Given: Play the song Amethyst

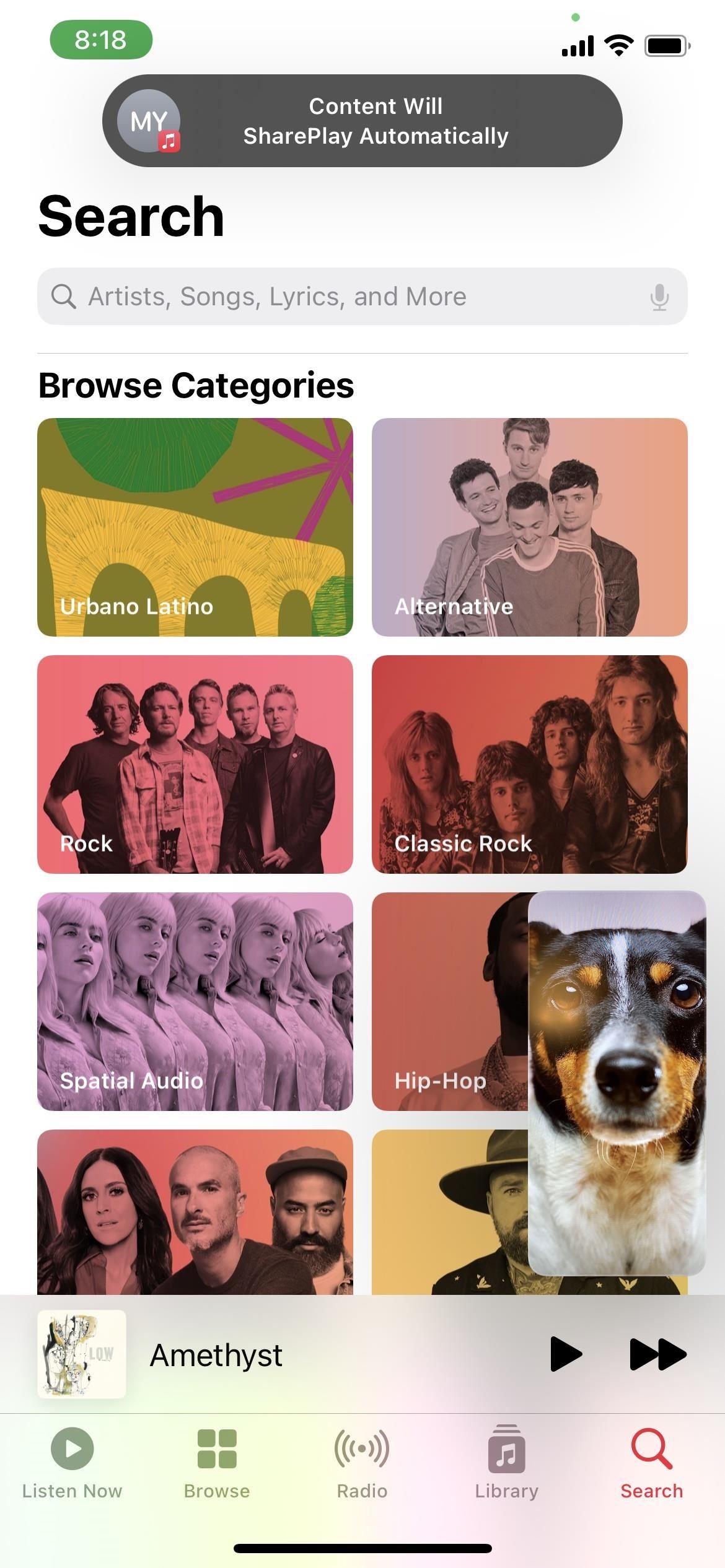Looking at the screenshot, I should [x=565, y=1354].
